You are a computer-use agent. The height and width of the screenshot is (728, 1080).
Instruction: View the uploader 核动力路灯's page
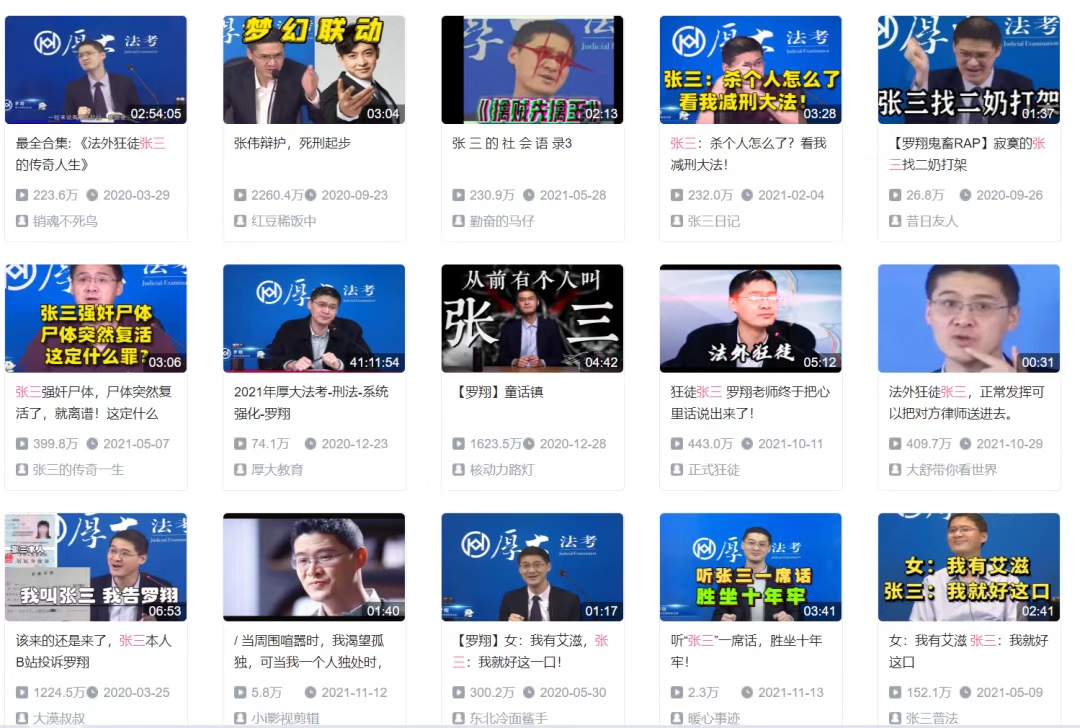point(501,469)
